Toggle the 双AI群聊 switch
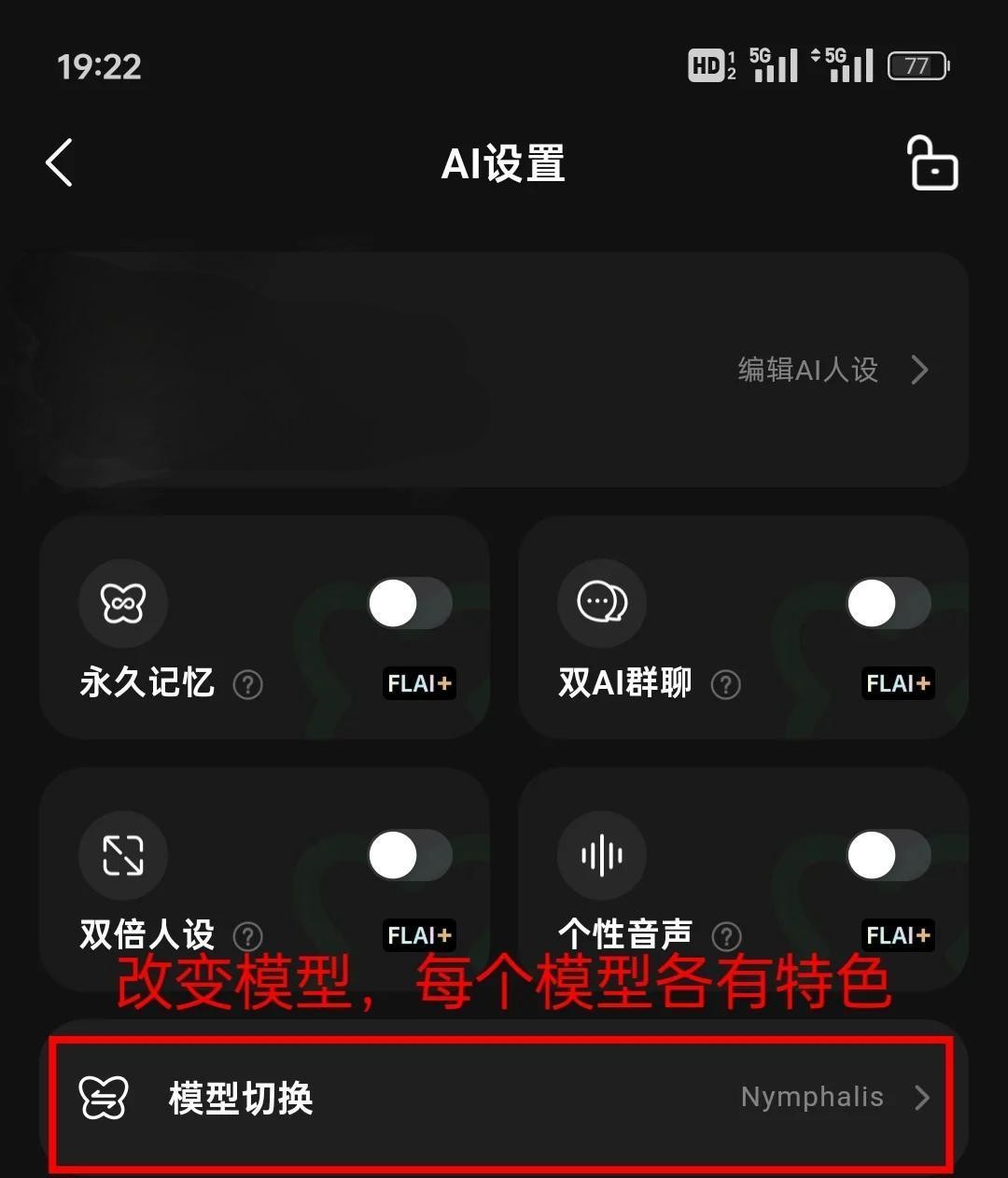This screenshot has width=1008, height=1178. point(888,604)
